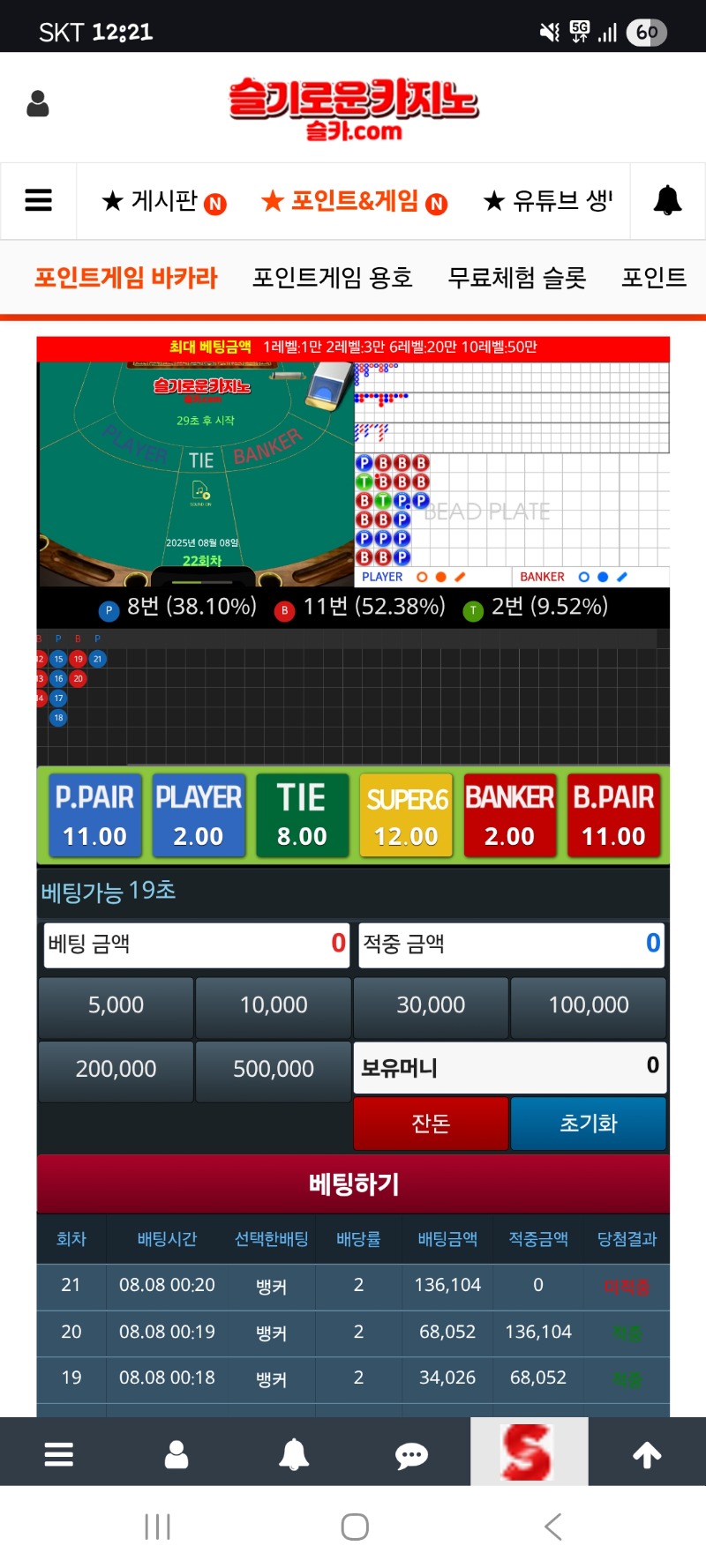Viewport: 706px width, 1568px height.
Task: Switch to 포인트게임 용호 tab
Action: 332,278
